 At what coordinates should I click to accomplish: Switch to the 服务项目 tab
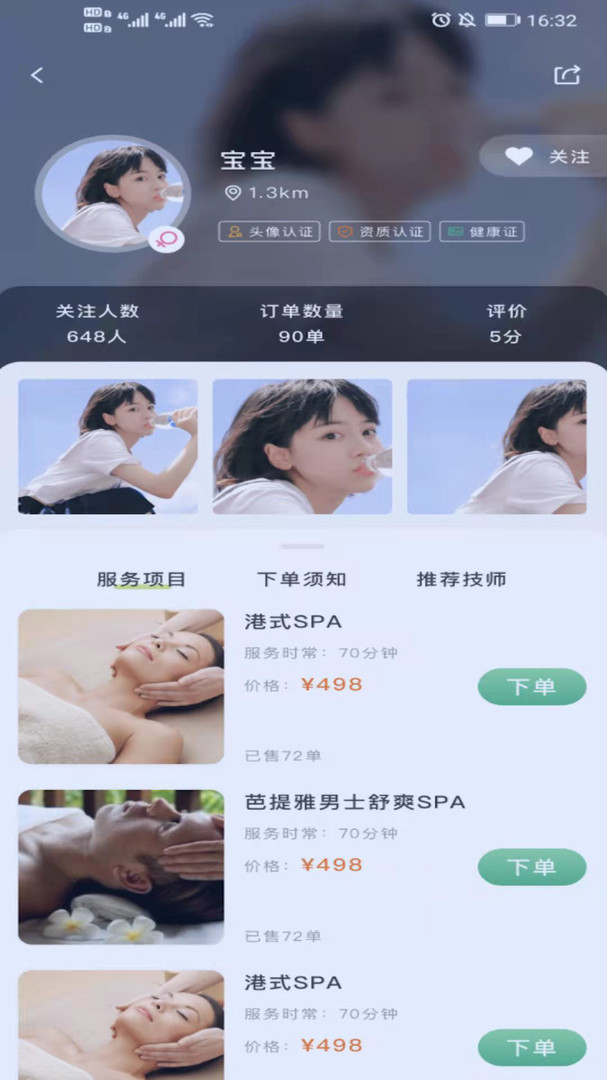click(x=141, y=579)
